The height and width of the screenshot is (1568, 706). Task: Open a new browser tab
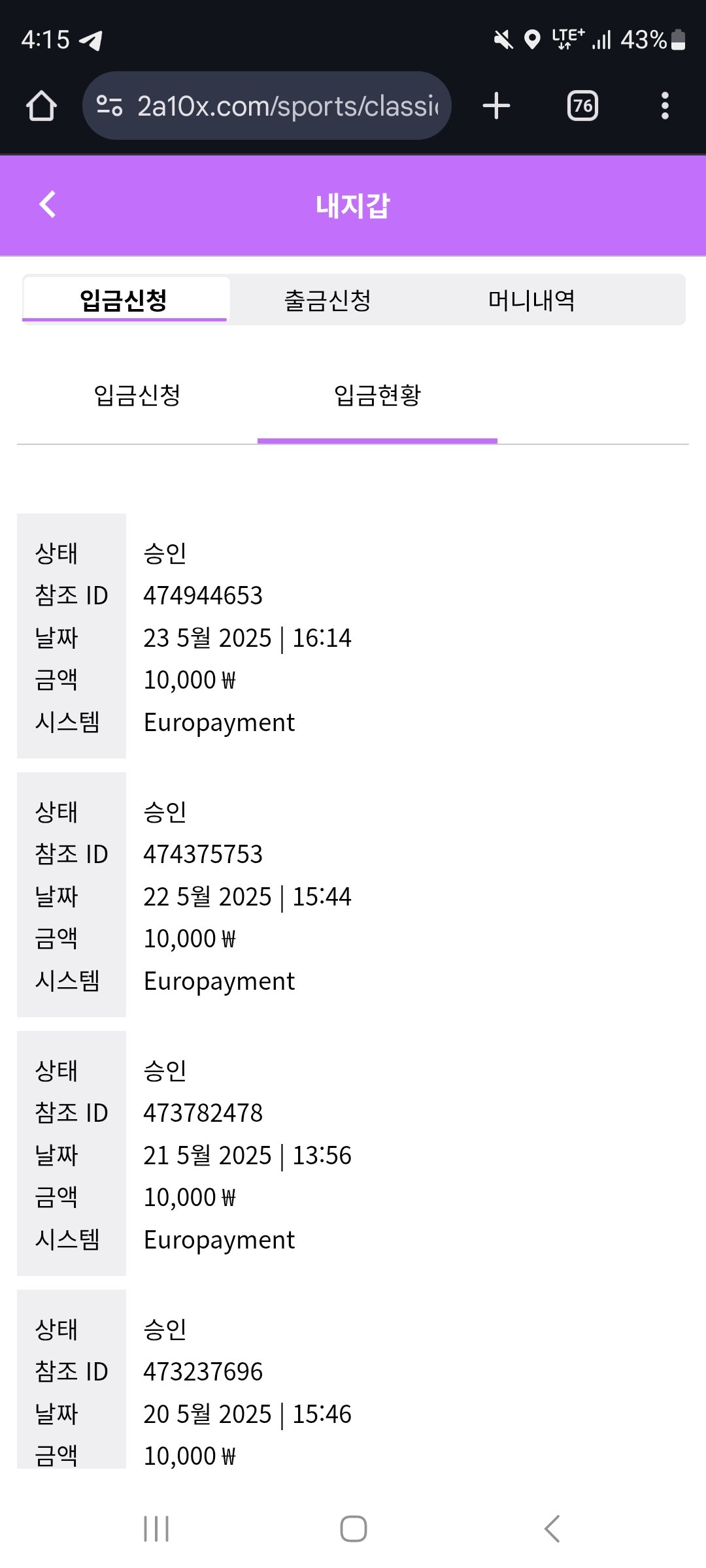(x=496, y=106)
